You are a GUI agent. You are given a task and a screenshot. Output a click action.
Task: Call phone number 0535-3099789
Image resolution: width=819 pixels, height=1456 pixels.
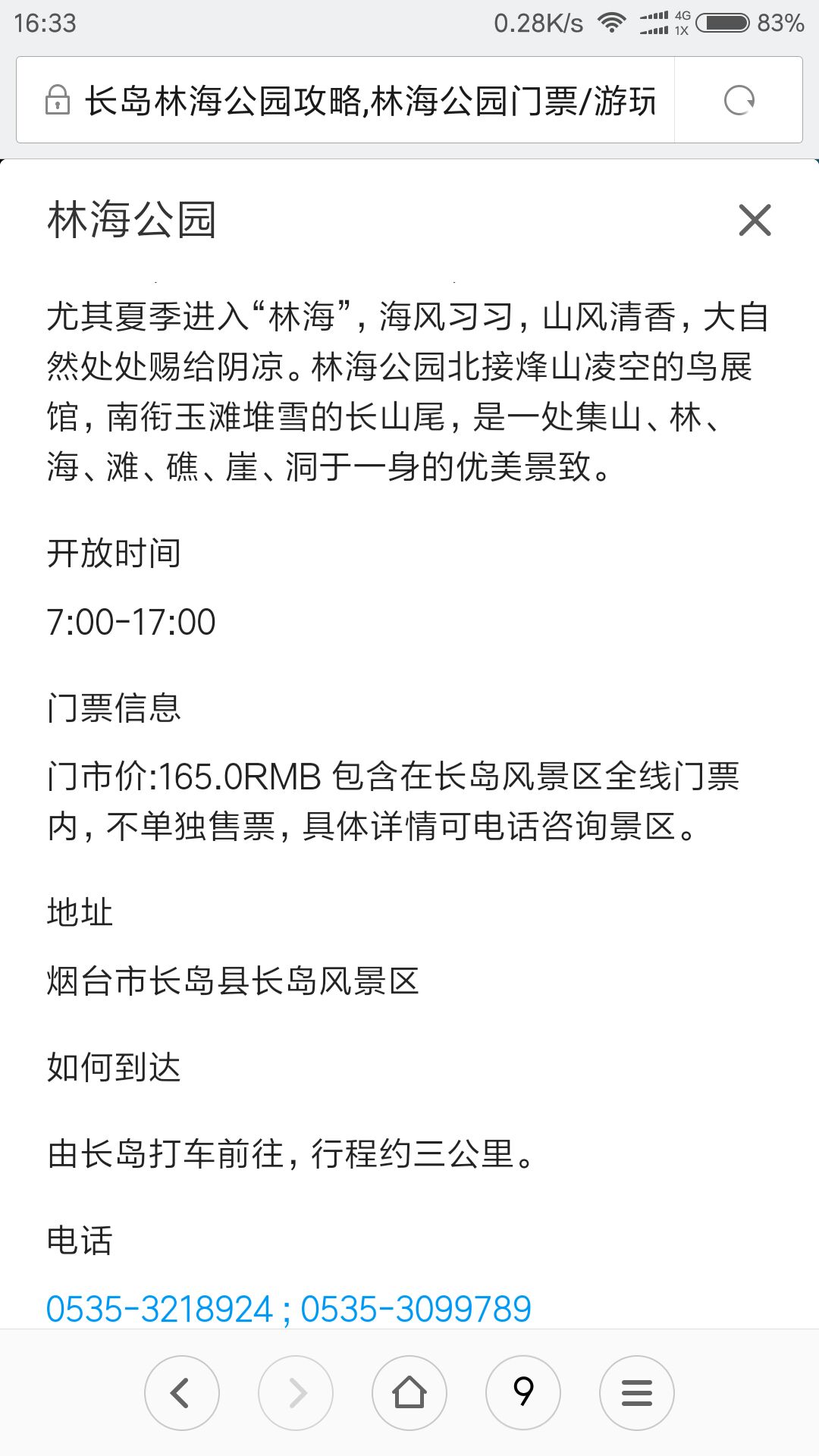coord(416,1309)
